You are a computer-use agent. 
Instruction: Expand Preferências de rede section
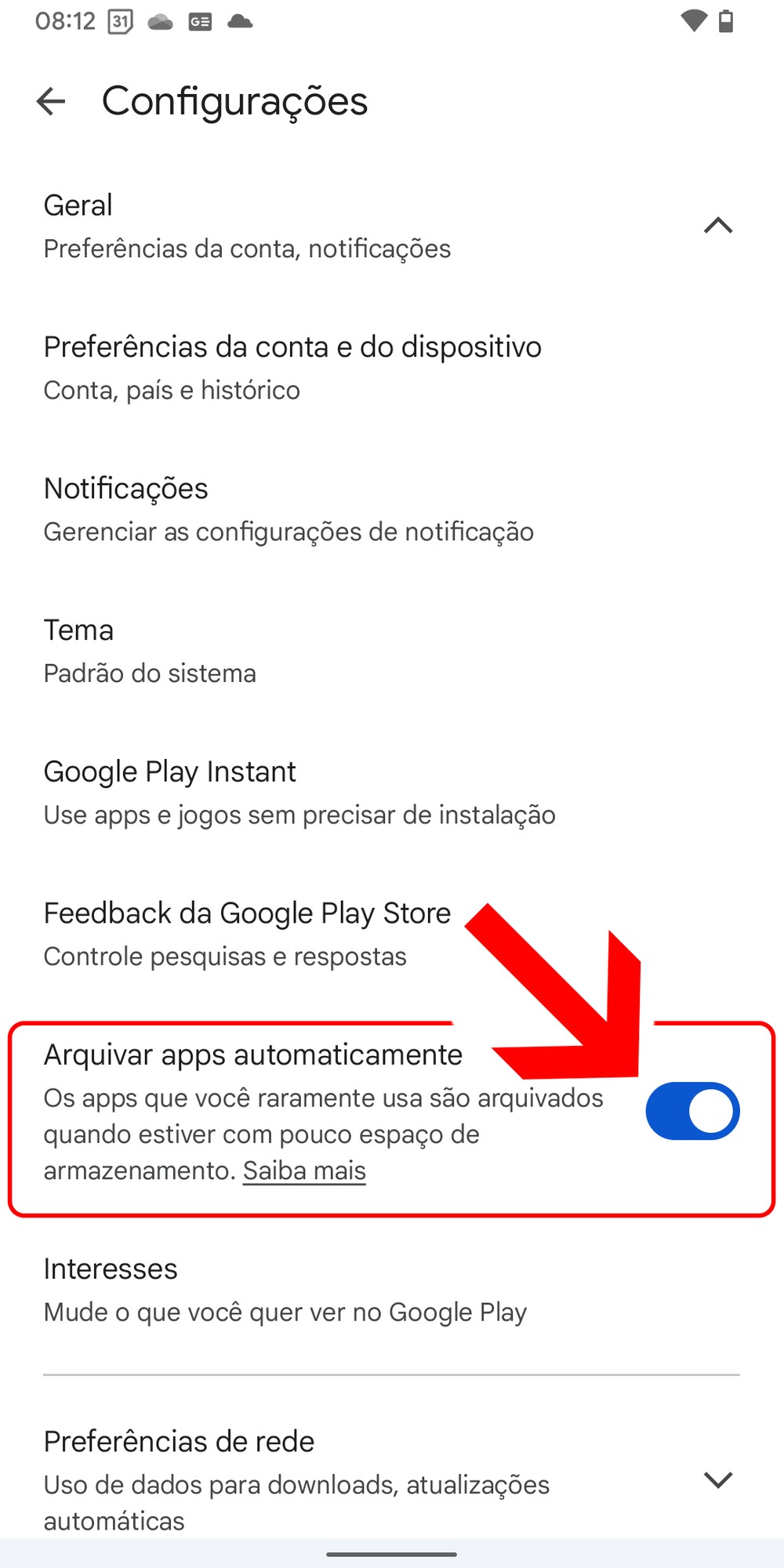[x=717, y=1479]
